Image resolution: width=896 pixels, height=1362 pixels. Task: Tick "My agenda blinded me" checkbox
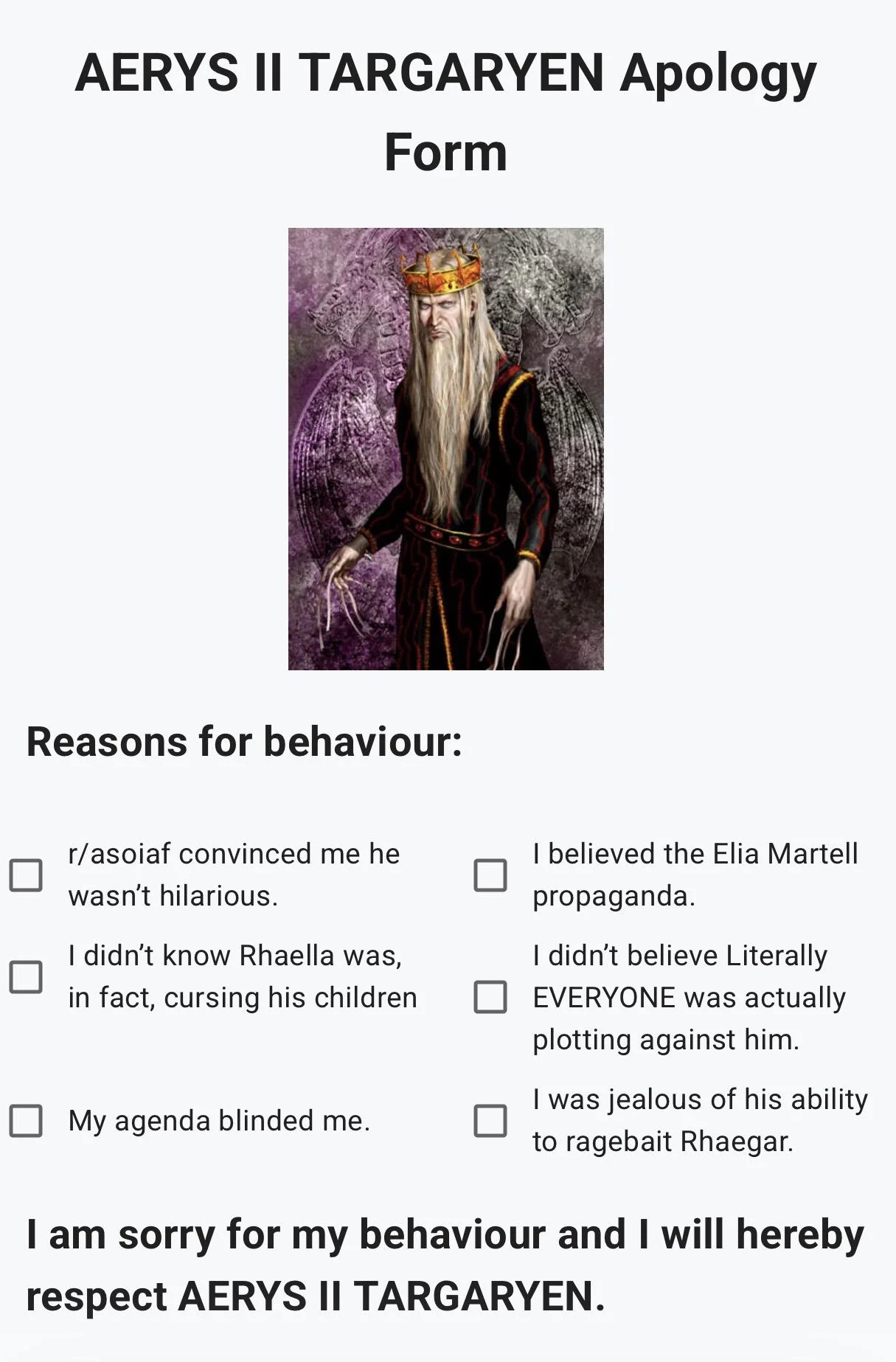click(x=26, y=1121)
